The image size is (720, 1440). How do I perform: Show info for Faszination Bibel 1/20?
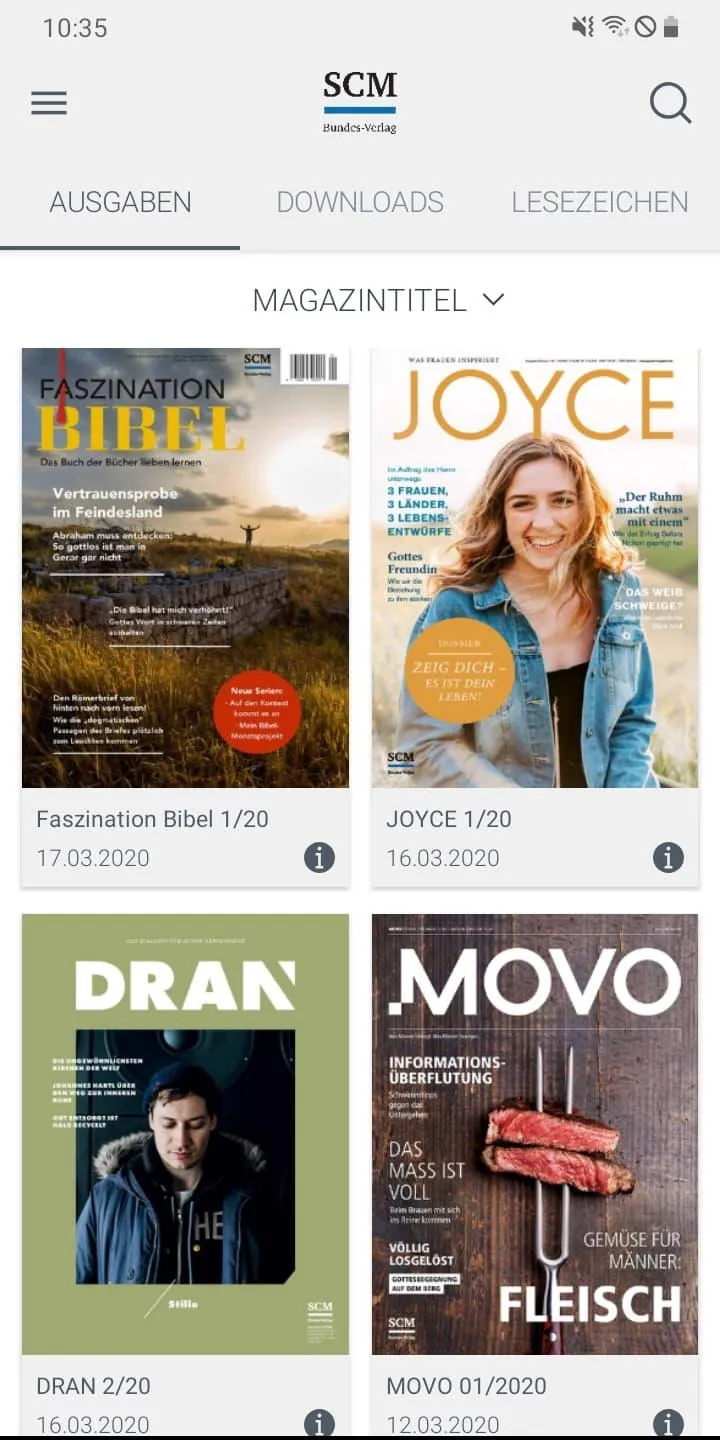[x=319, y=857]
